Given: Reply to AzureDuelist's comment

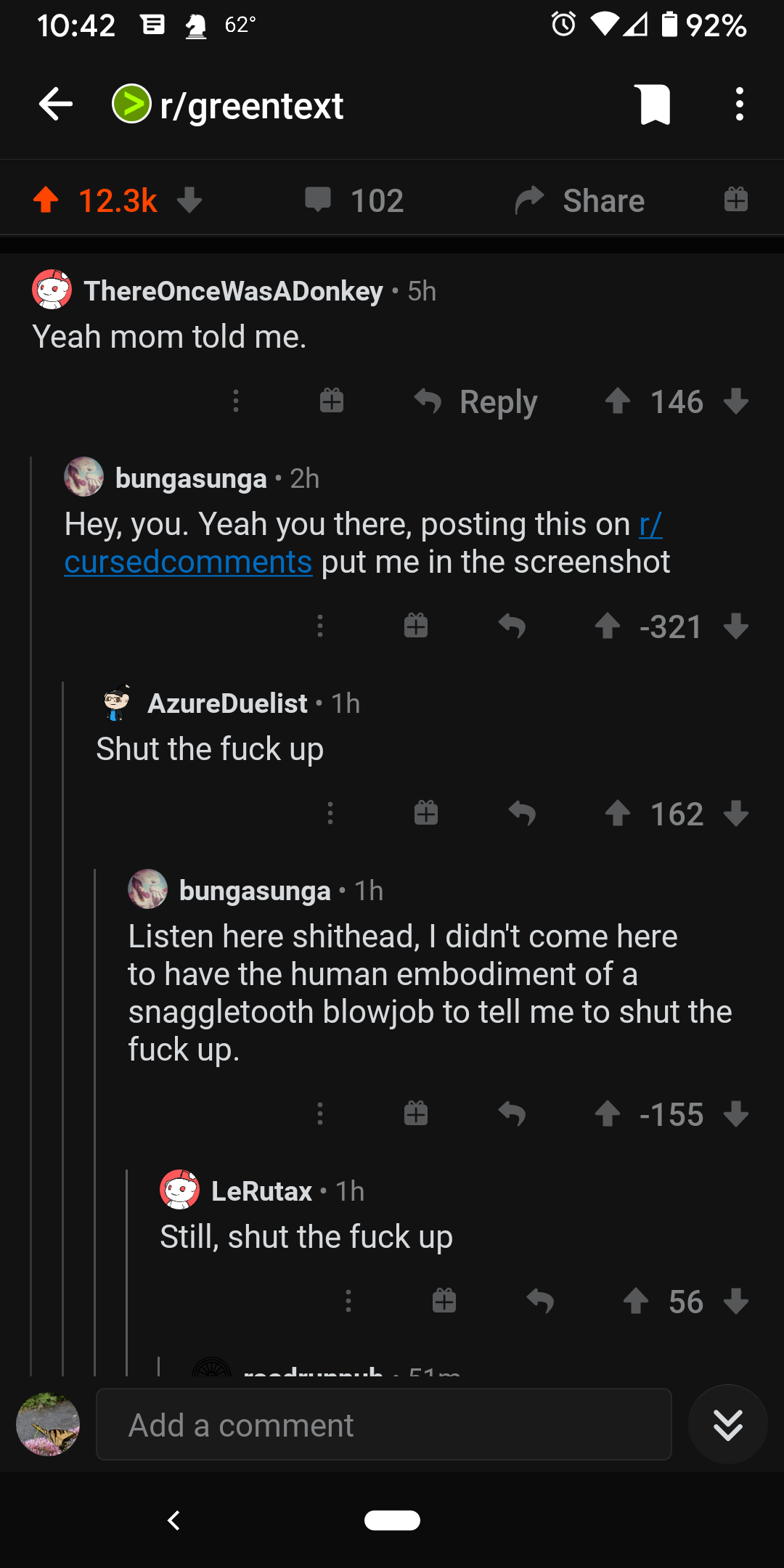Looking at the screenshot, I should tap(522, 813).
